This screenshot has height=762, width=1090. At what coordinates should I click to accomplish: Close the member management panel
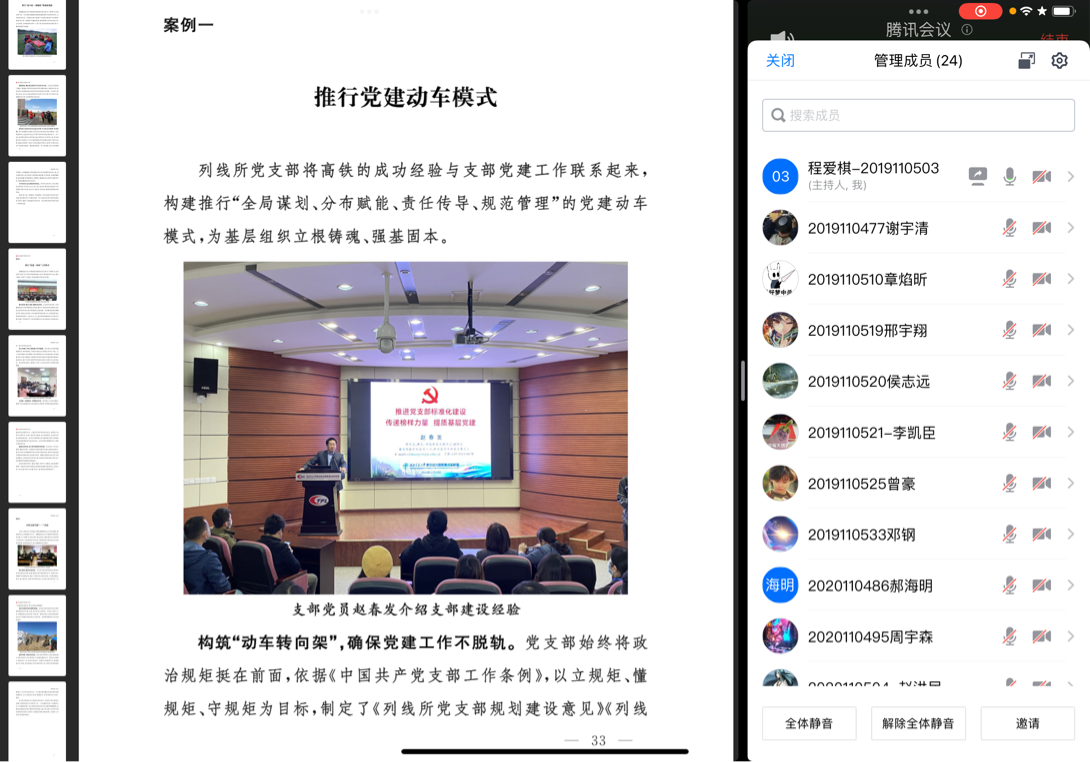[x=780, y=61]
